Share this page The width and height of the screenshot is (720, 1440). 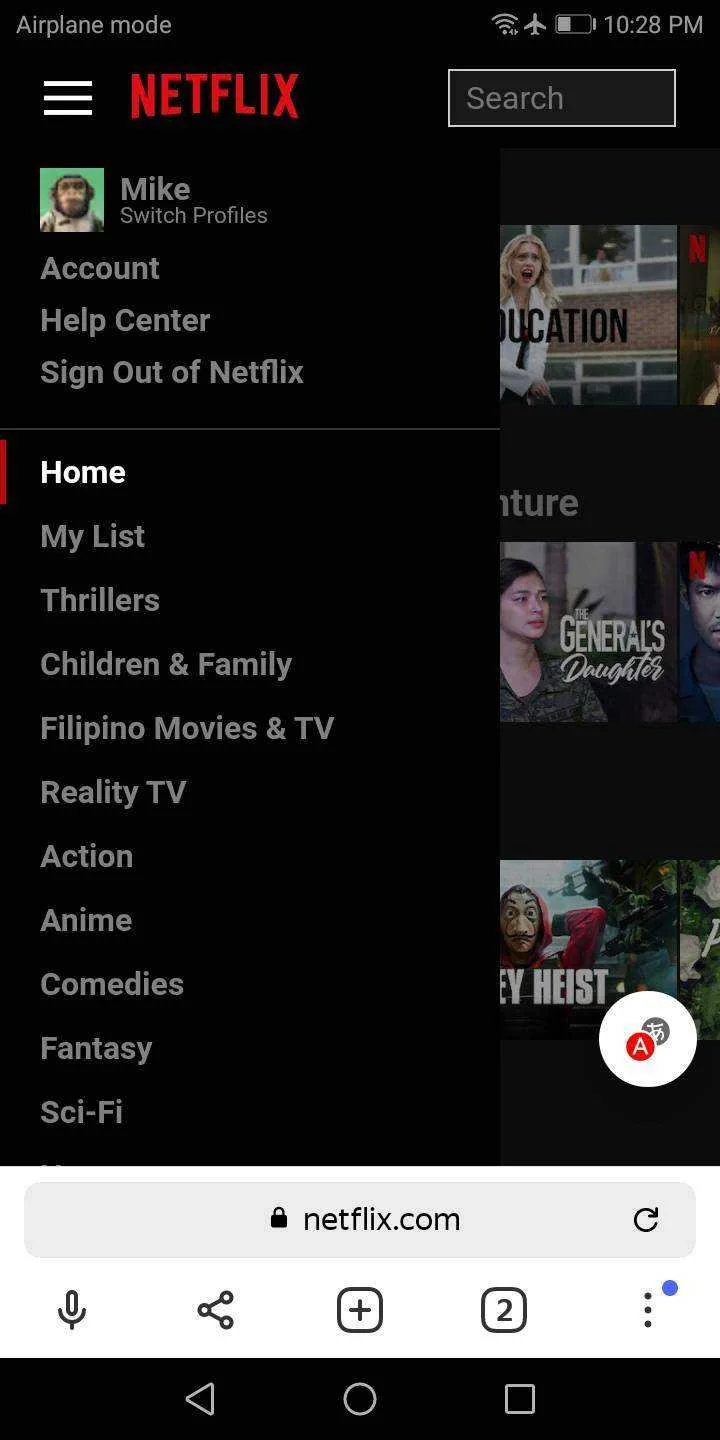(215, 1310)
